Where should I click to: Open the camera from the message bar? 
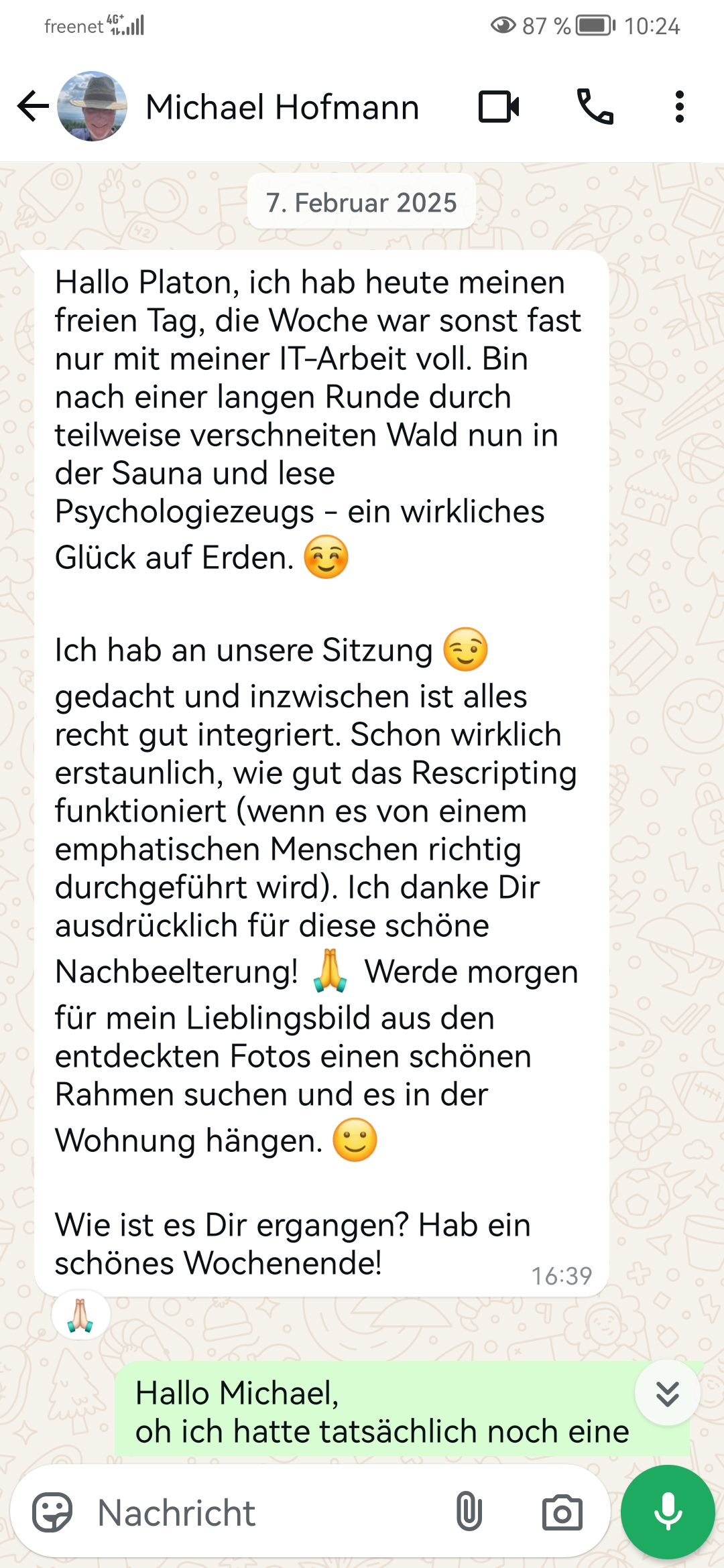pos(562,1512)
